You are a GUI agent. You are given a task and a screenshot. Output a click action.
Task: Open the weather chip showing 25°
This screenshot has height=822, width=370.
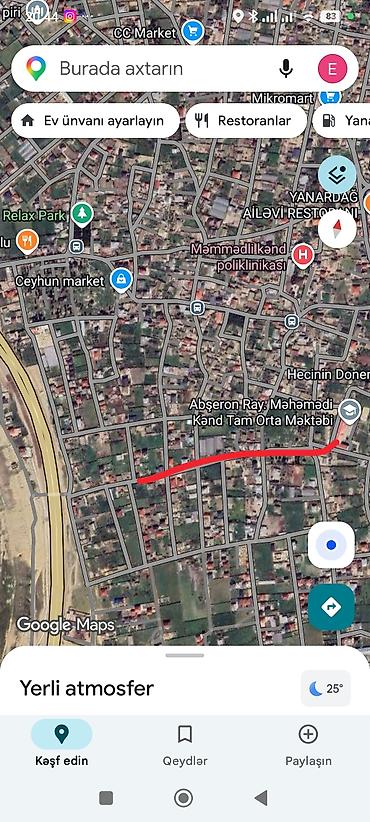click(x=326, y=688)
